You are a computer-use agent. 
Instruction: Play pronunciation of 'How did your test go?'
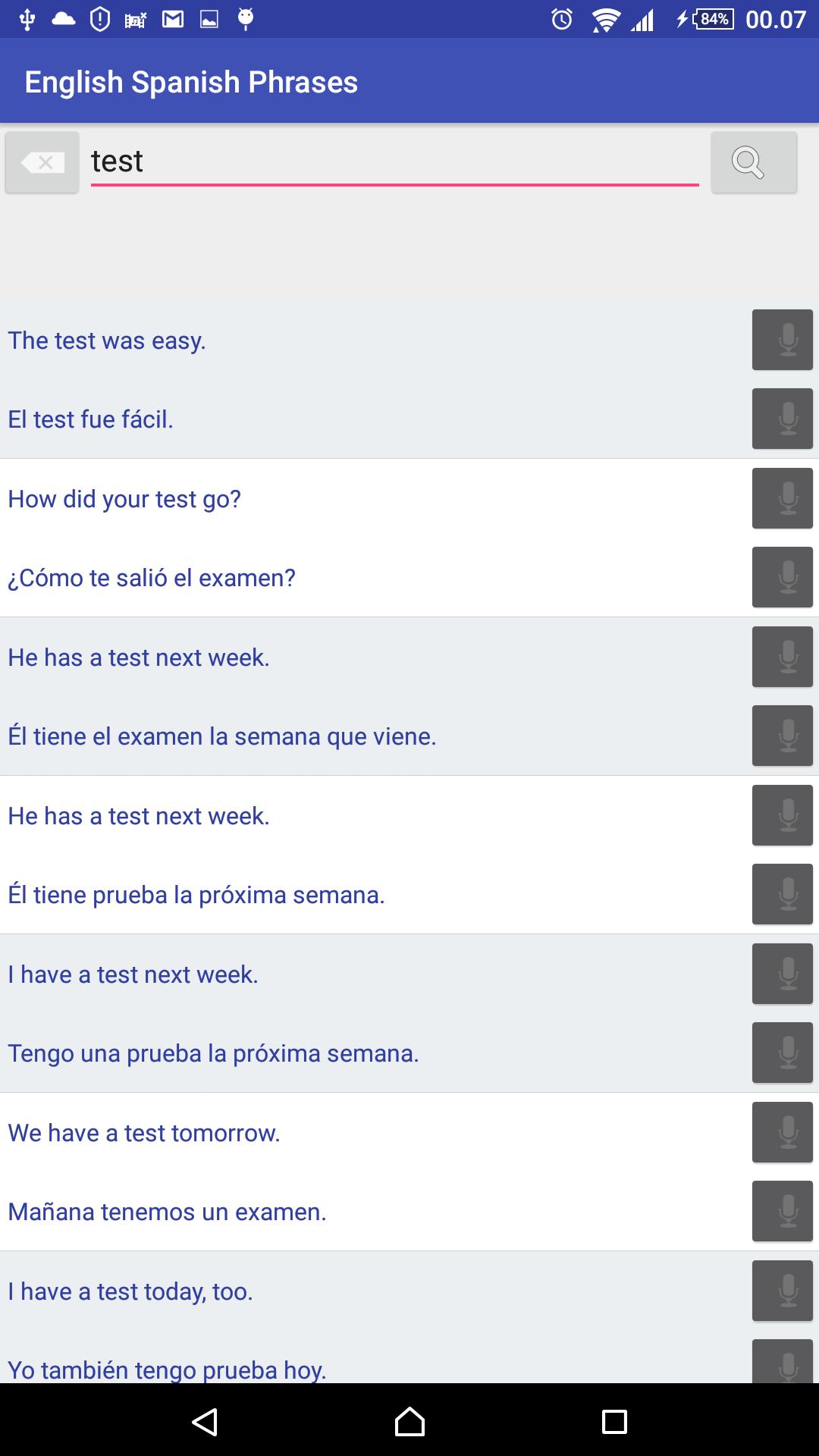782,498
